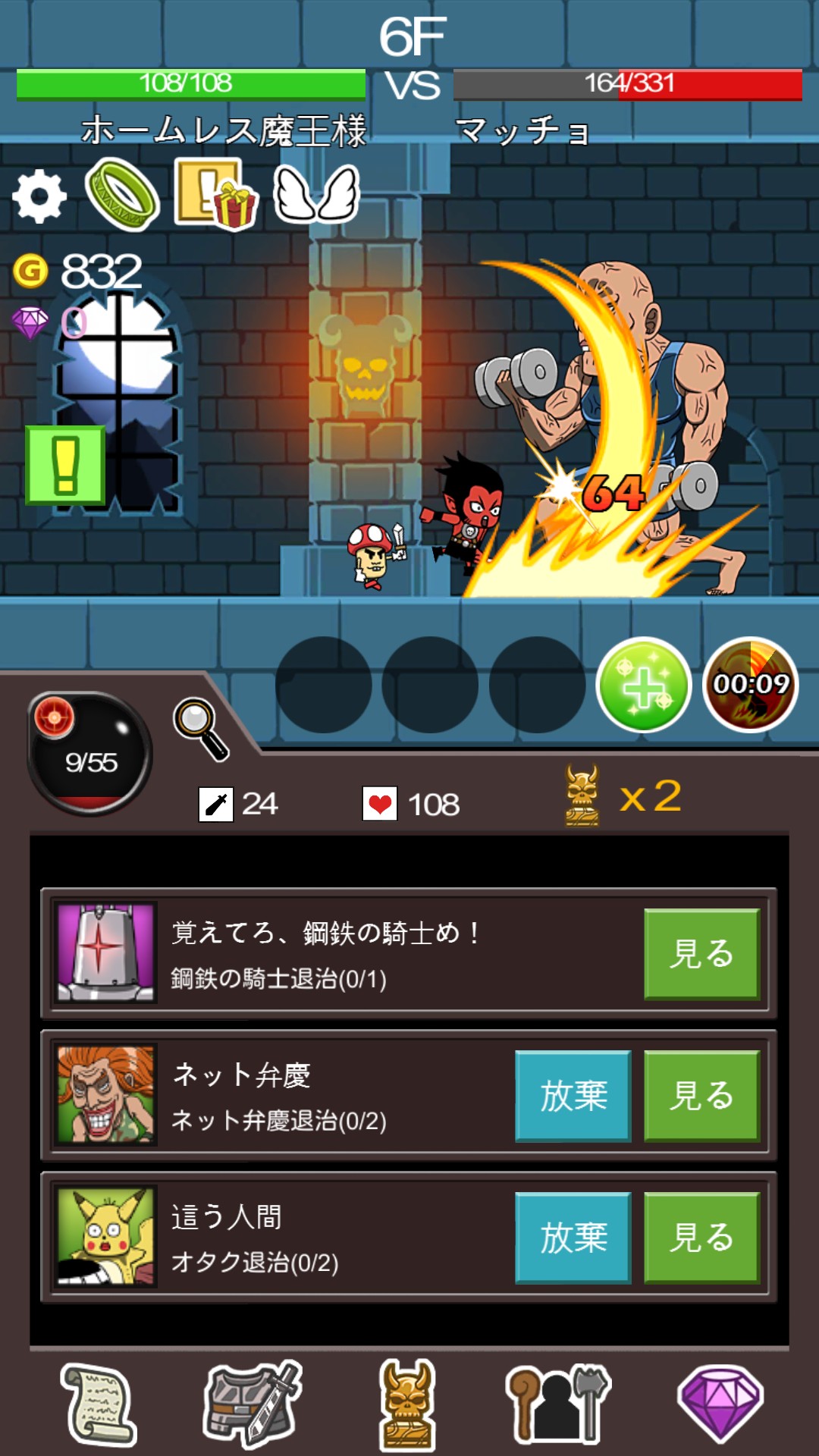
Task: Switch to the golden demon statue tab
Action: [407, 1404]
